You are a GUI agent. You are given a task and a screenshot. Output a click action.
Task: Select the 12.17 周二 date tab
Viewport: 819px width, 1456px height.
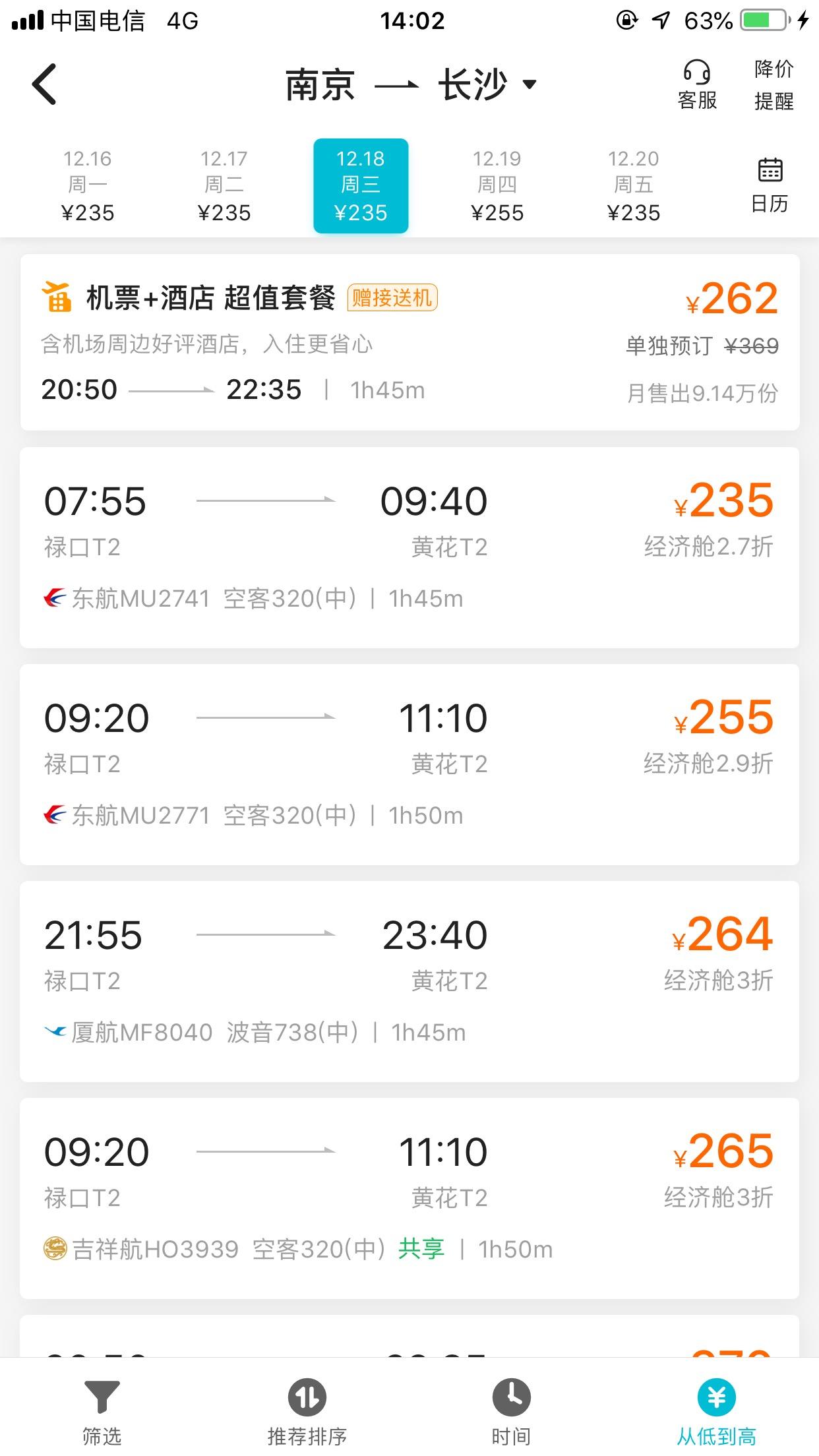pyautogui.click(x=224, y=186)
